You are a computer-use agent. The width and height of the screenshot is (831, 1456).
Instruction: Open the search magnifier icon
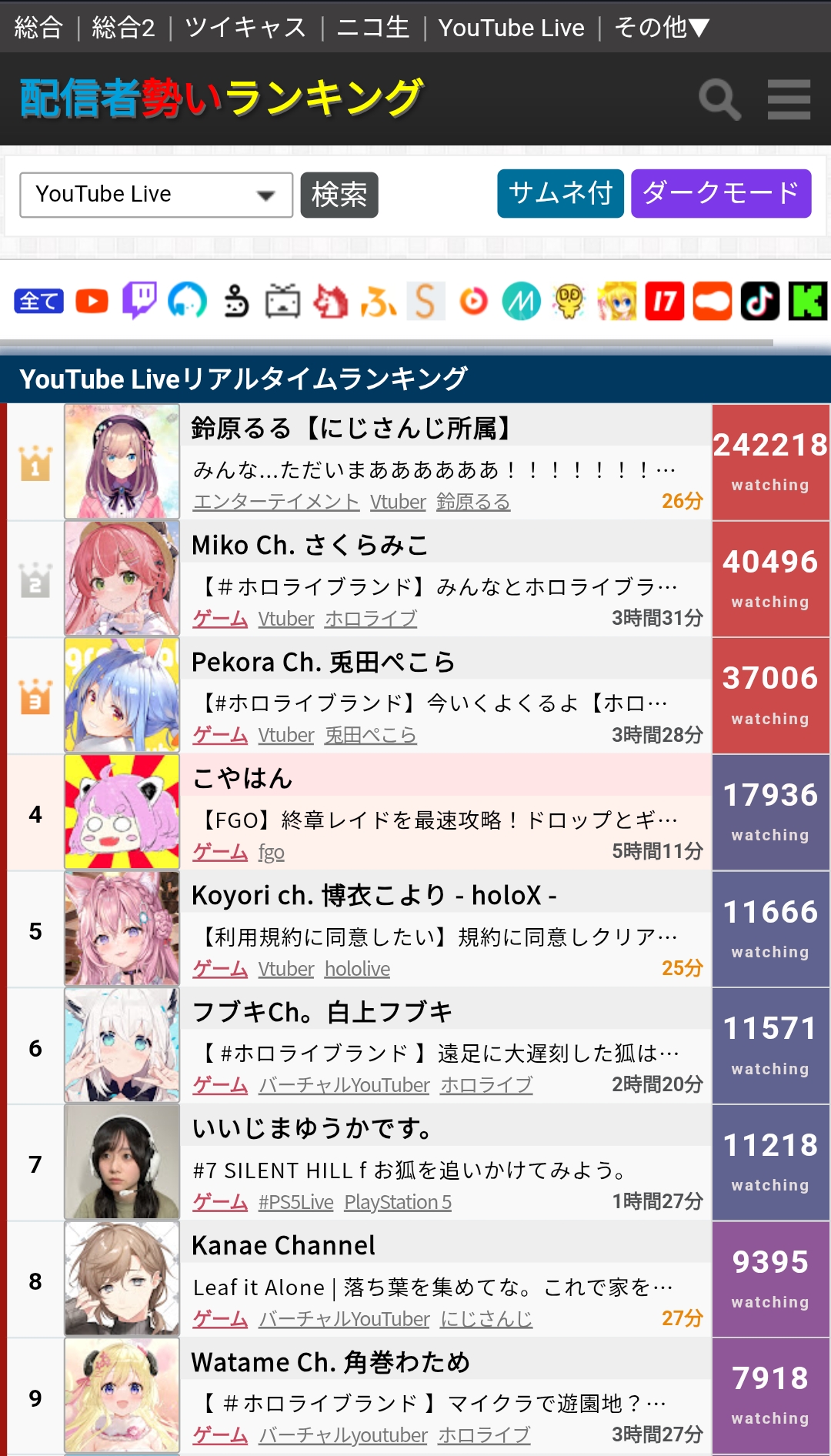[x=719, y=99]
